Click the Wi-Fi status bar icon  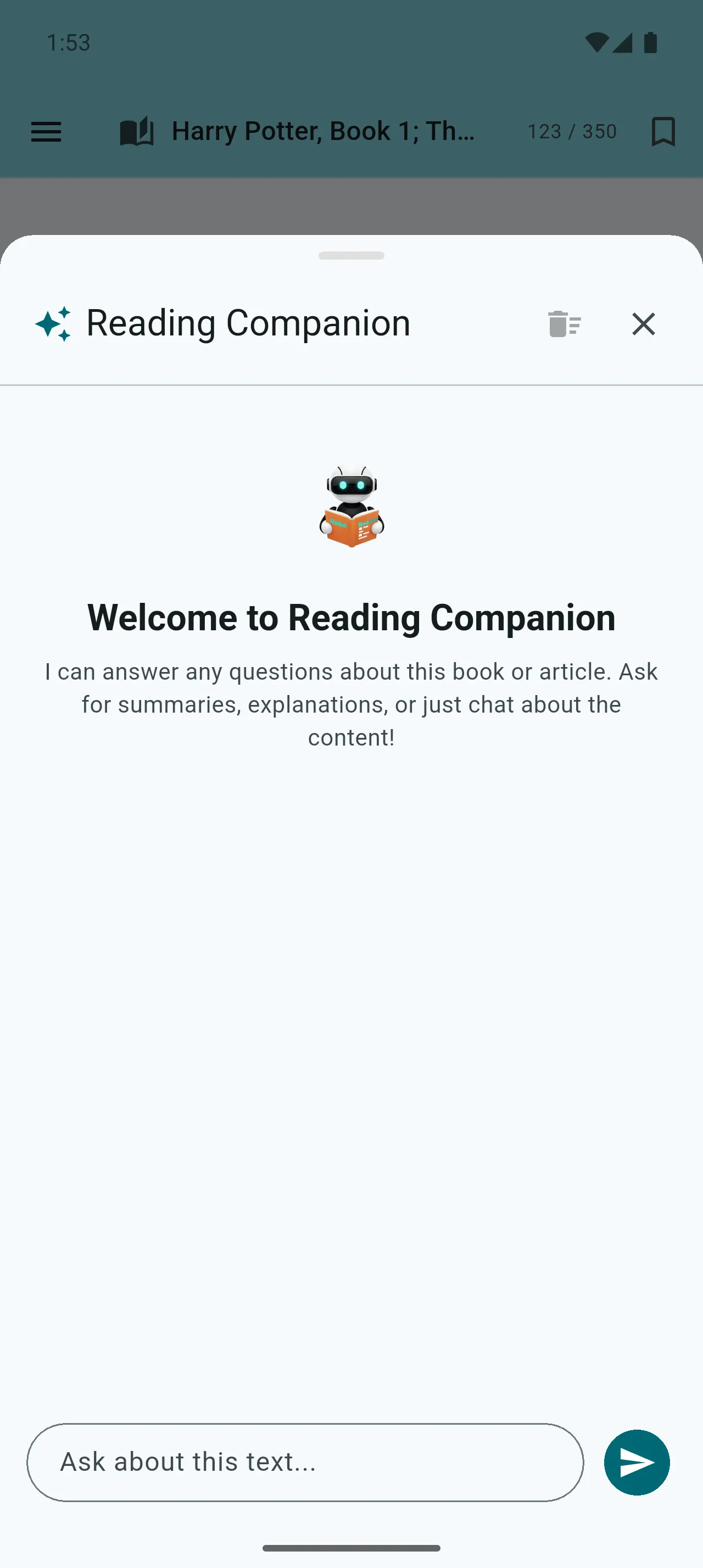pyautogui.click(x=597, y=43)
